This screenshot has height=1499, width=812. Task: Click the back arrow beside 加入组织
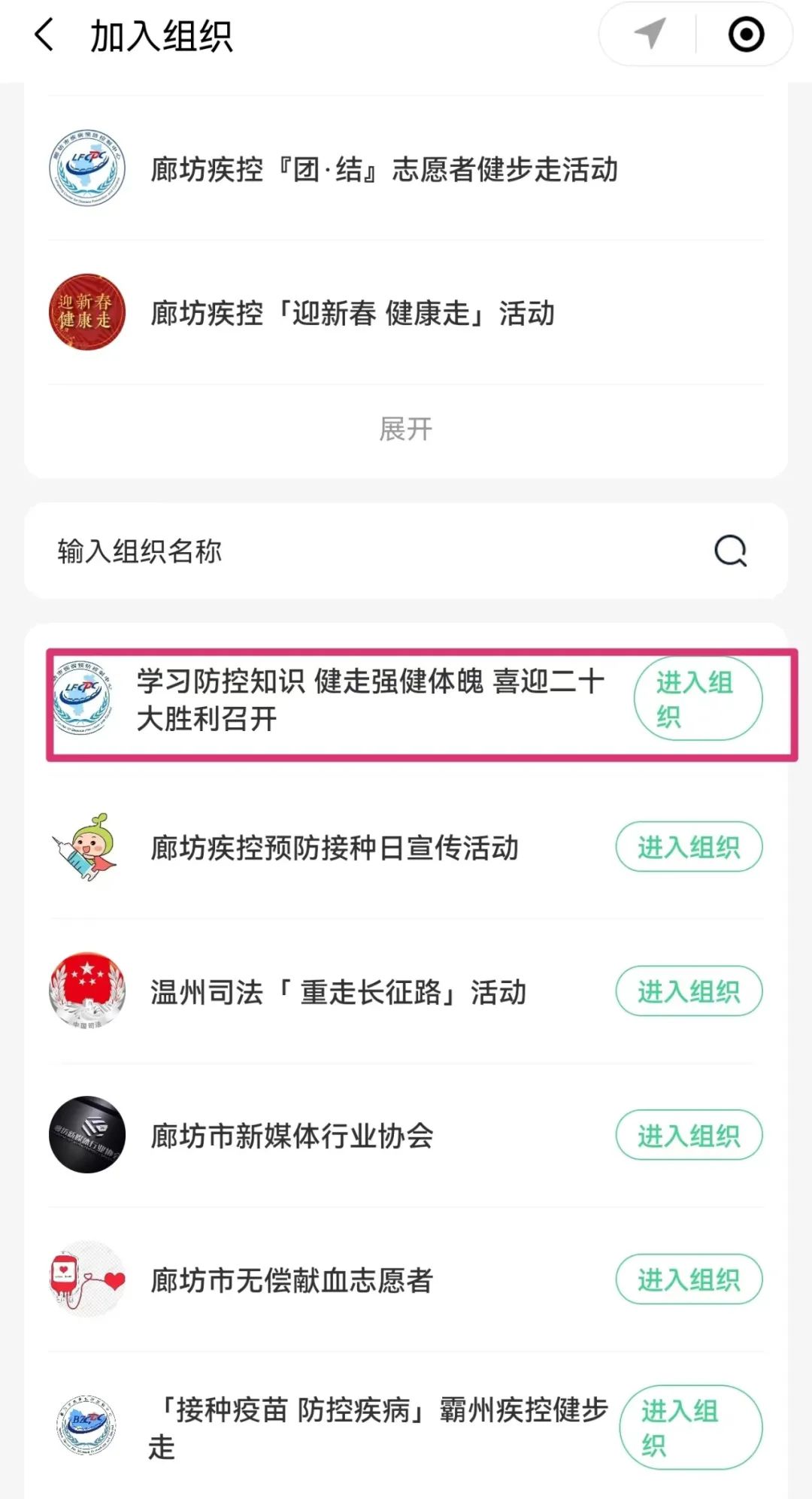coord(44,35)
